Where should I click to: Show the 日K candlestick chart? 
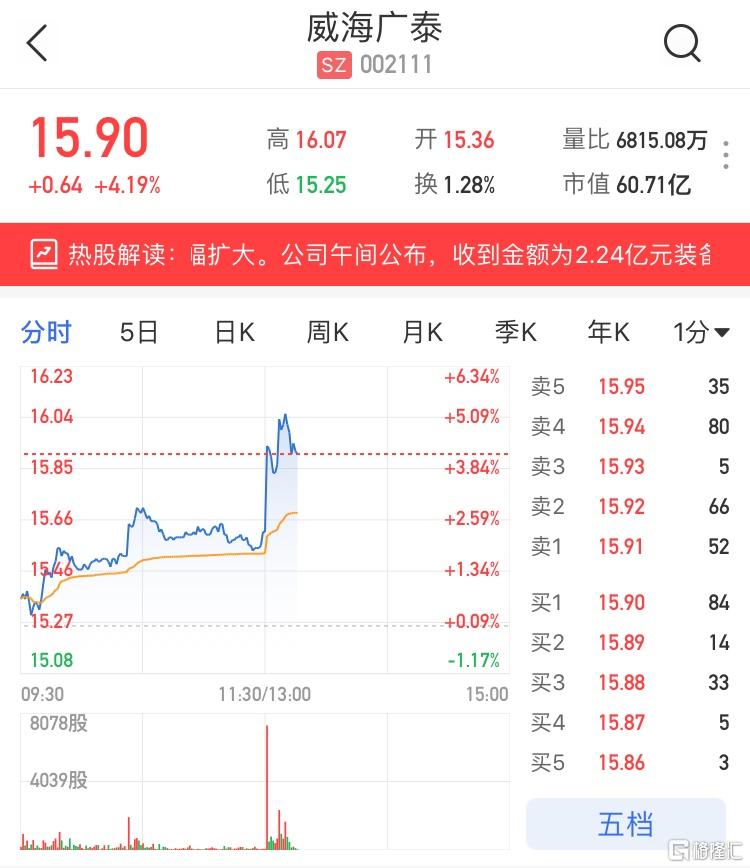tap(235, 332)
